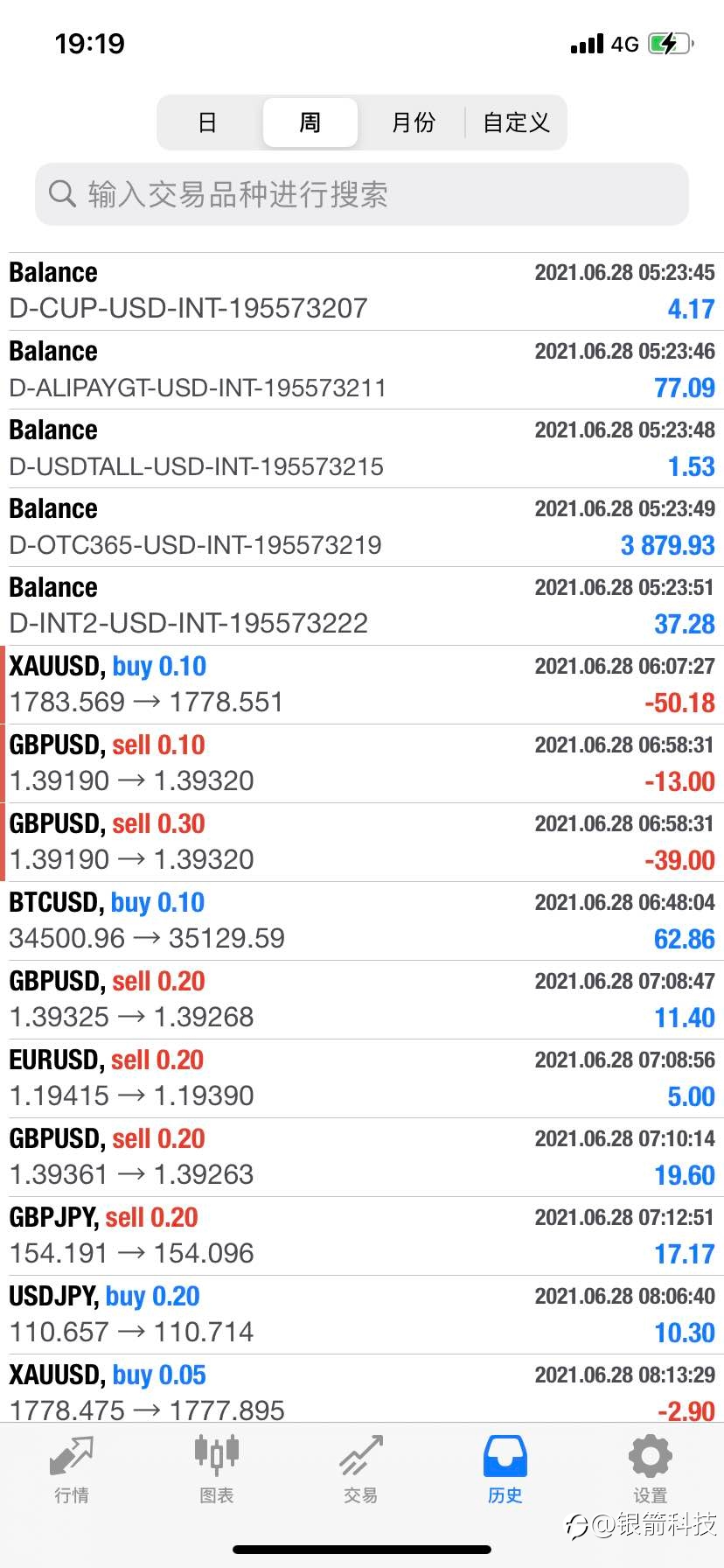Expand the BTCUSD buy 0.10 trade
The image size is (724, 1568).
362,921
